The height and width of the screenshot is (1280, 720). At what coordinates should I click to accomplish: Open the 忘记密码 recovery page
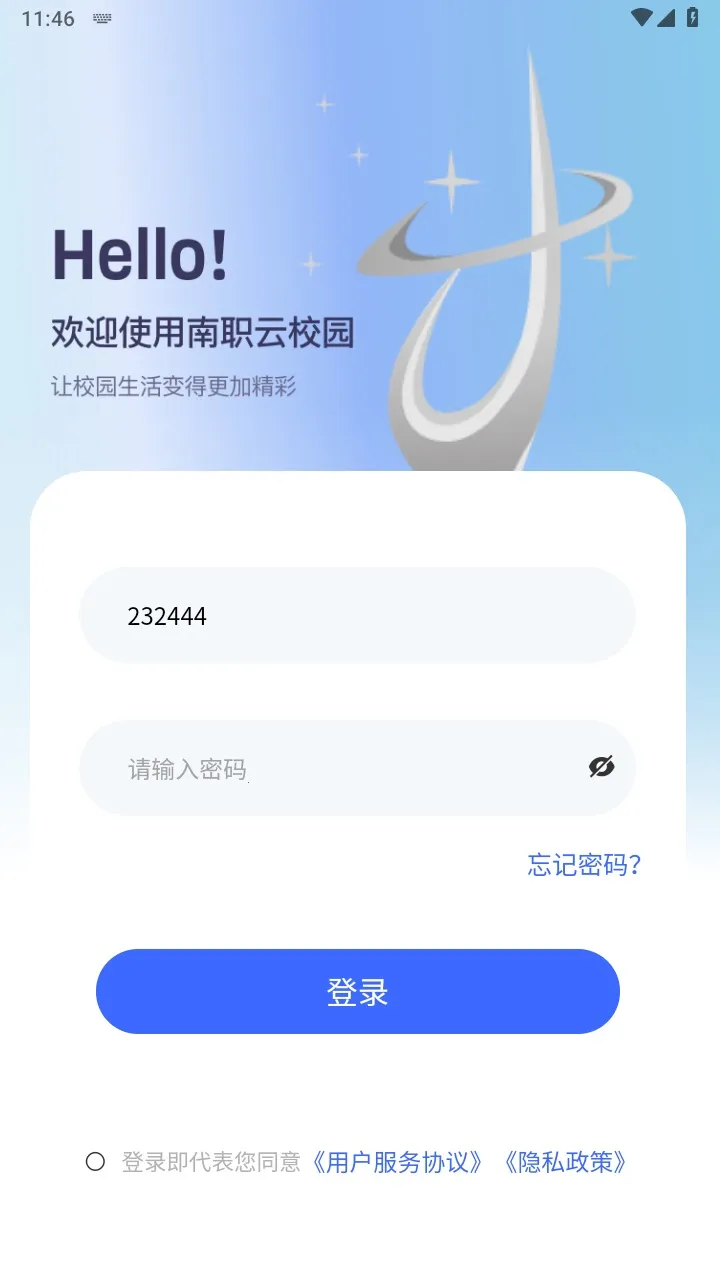[584, 866]
